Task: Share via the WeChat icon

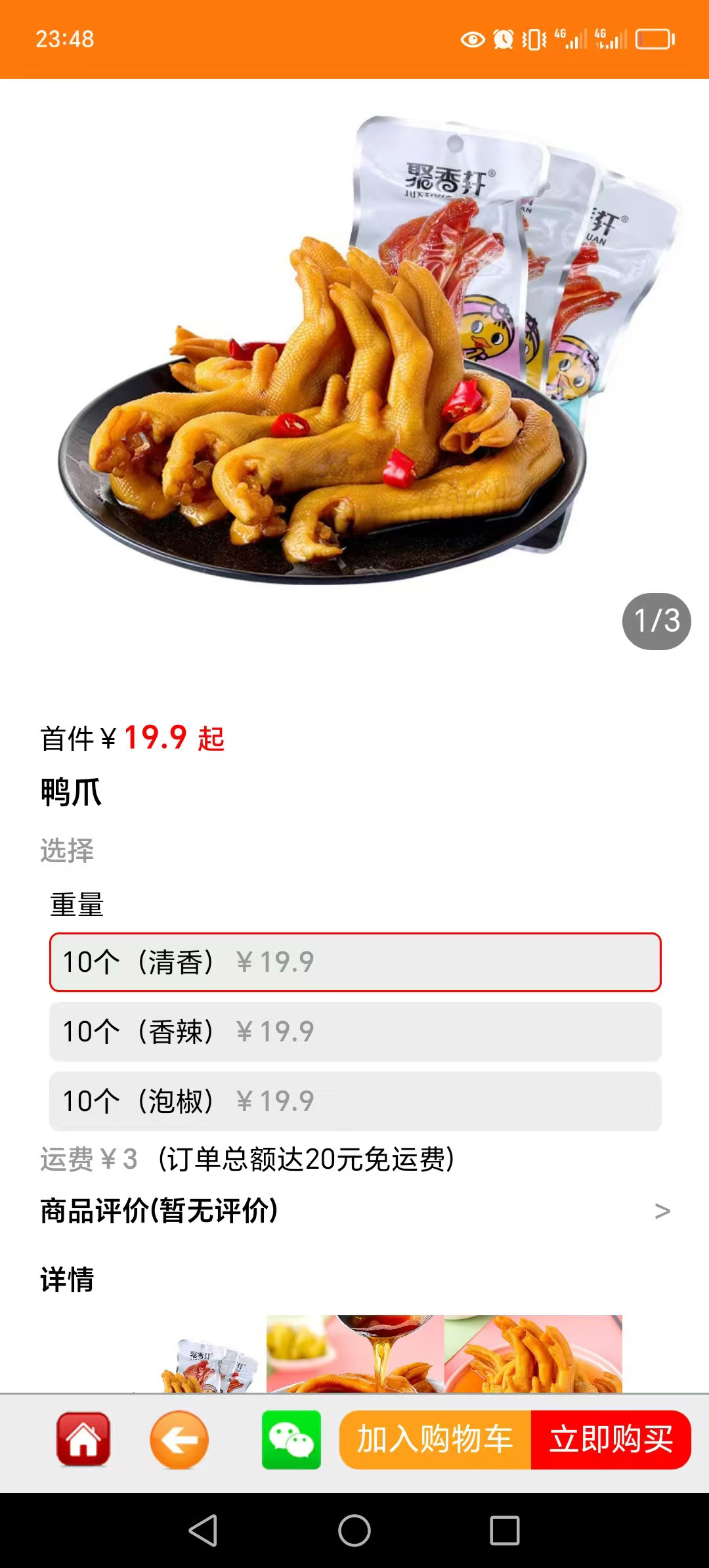Action: [291, 1439]
